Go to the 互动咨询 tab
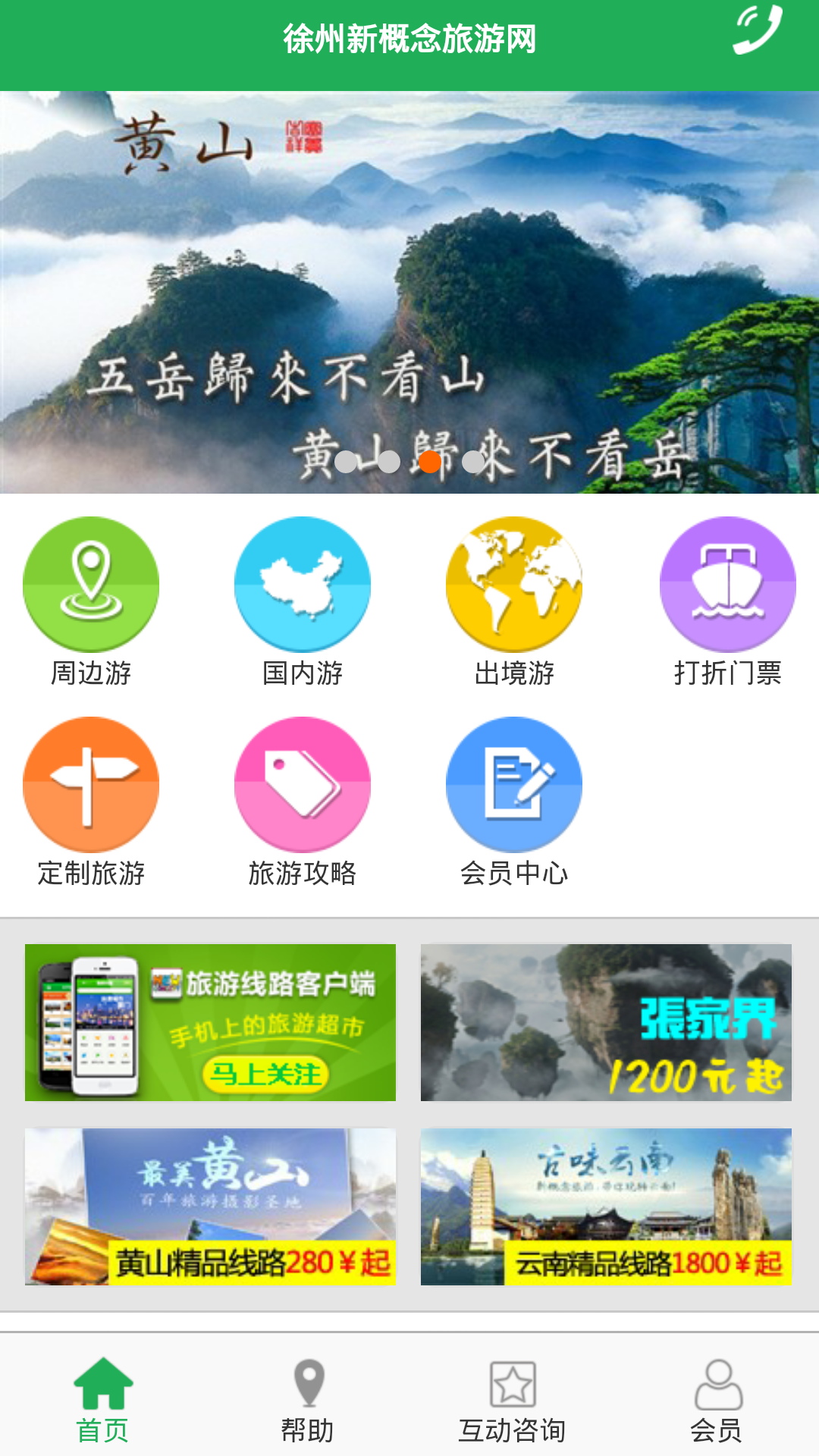Screen dimensions: 819x1456 [x=512, y=1399]
